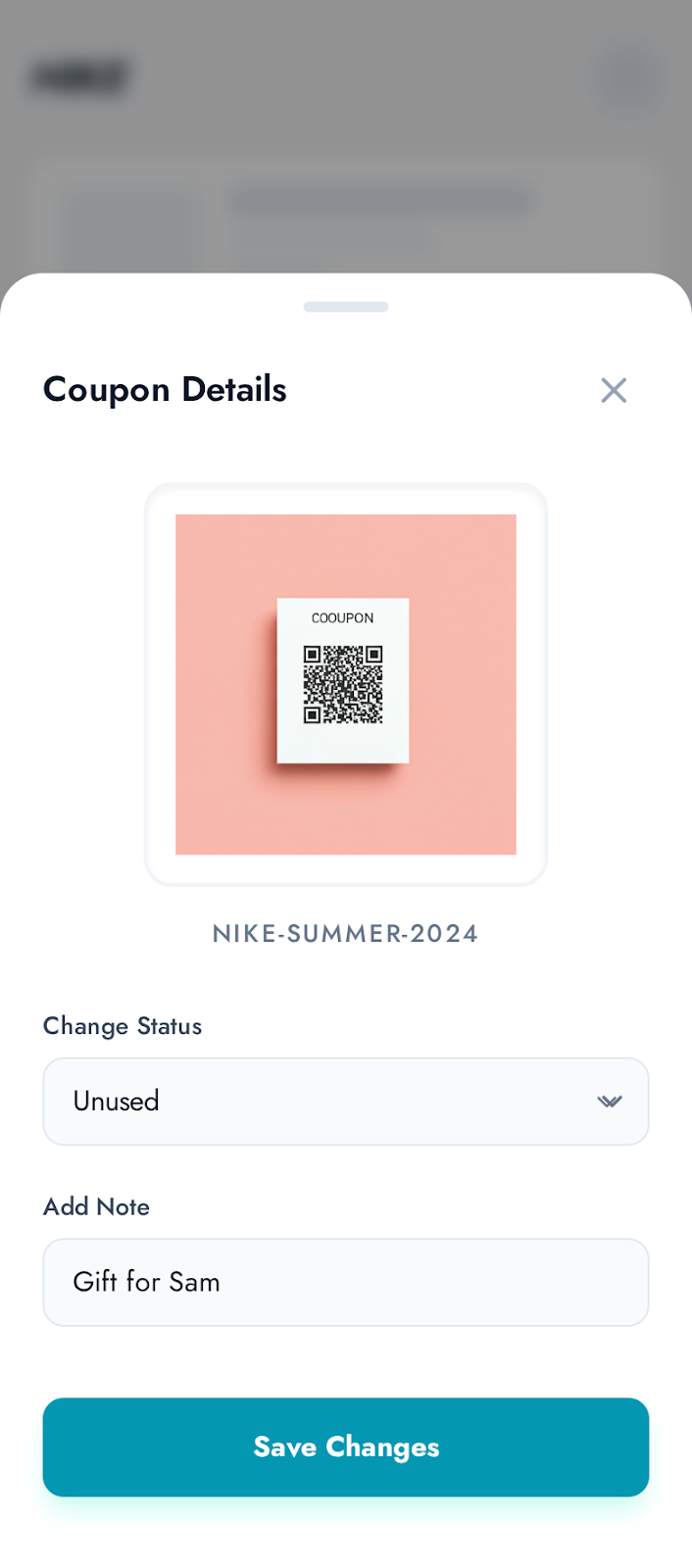Close the Coupon Details sheet
The height and width of the screenshot is (1568, 692).
click(x=614, y=390)
